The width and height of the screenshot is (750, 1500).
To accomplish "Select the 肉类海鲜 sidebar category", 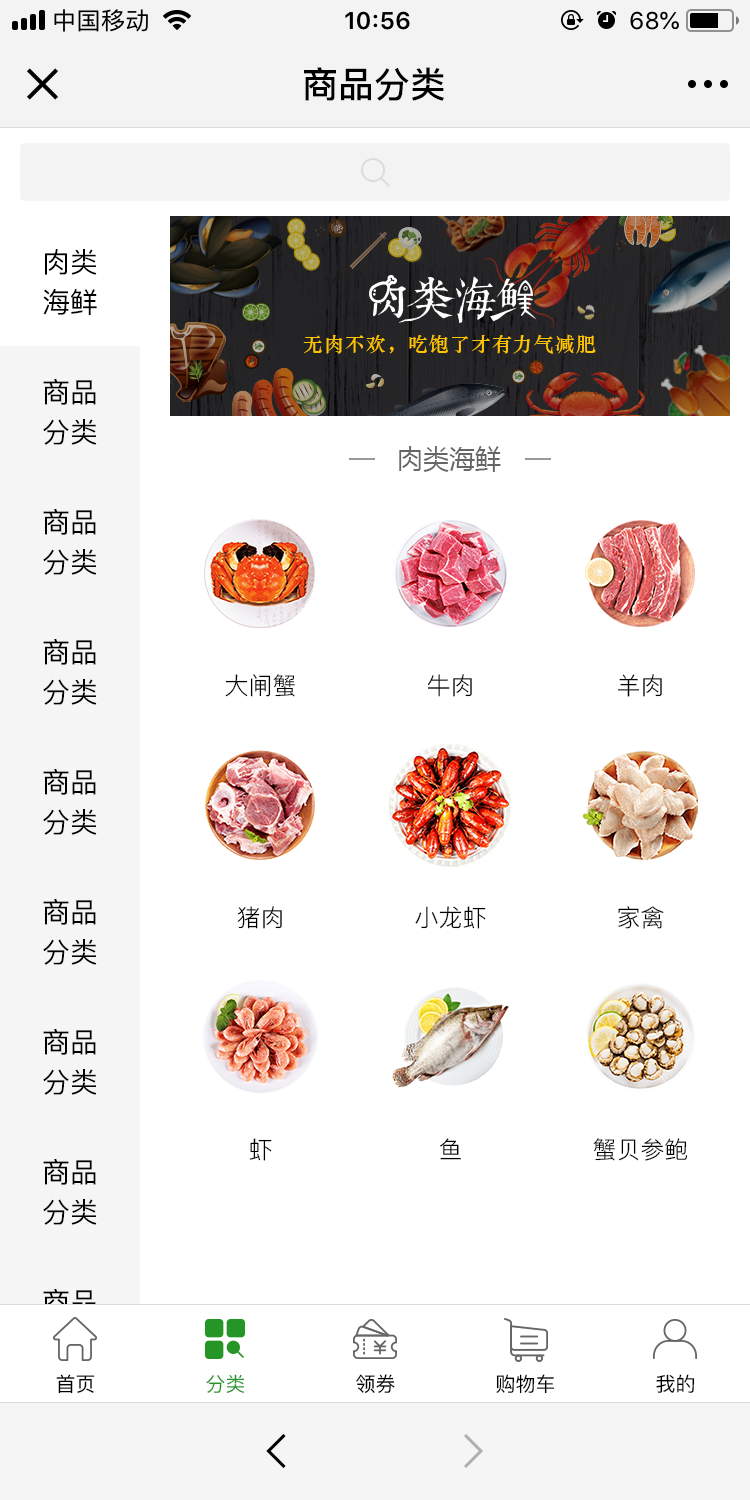I will (70, 282).
